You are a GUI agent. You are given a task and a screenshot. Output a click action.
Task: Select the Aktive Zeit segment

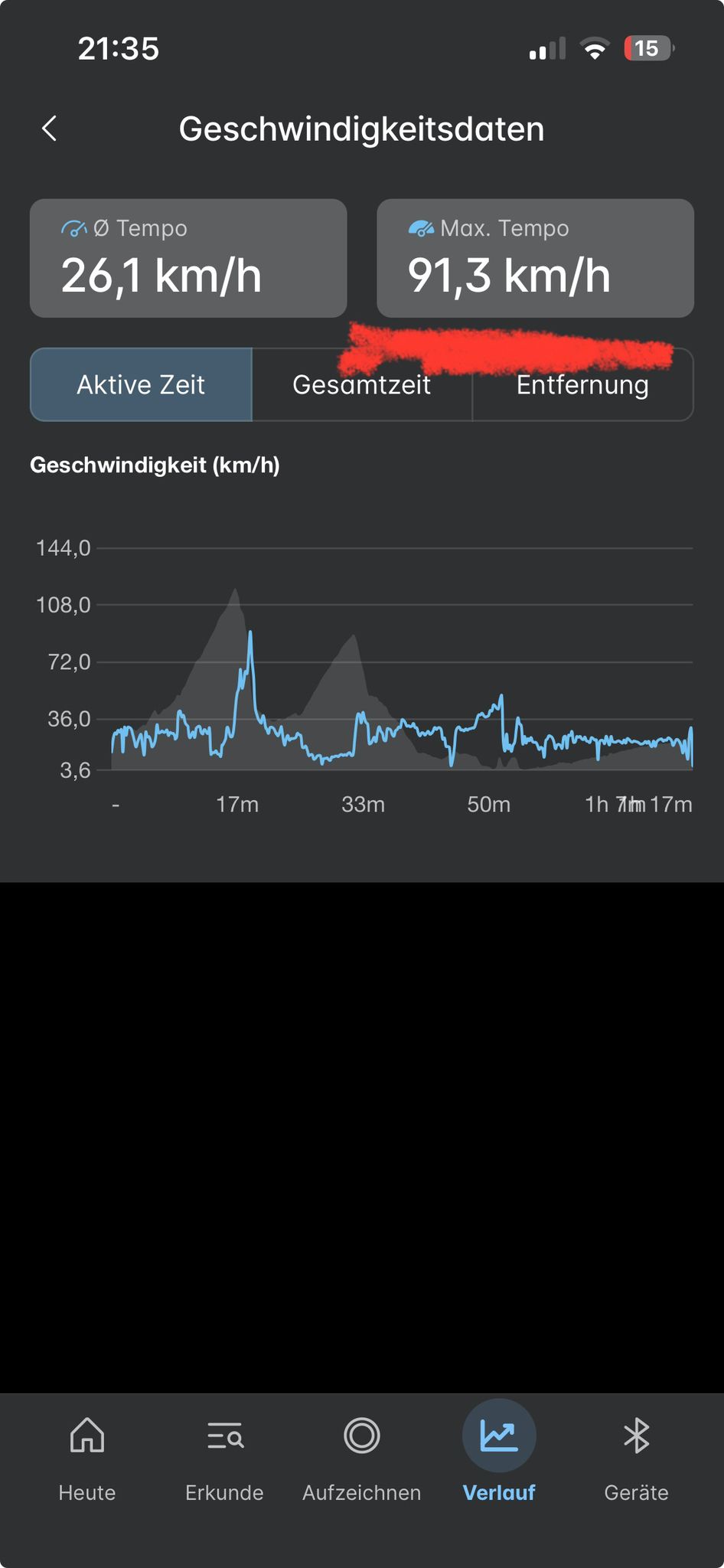click(x=141, y=384)
